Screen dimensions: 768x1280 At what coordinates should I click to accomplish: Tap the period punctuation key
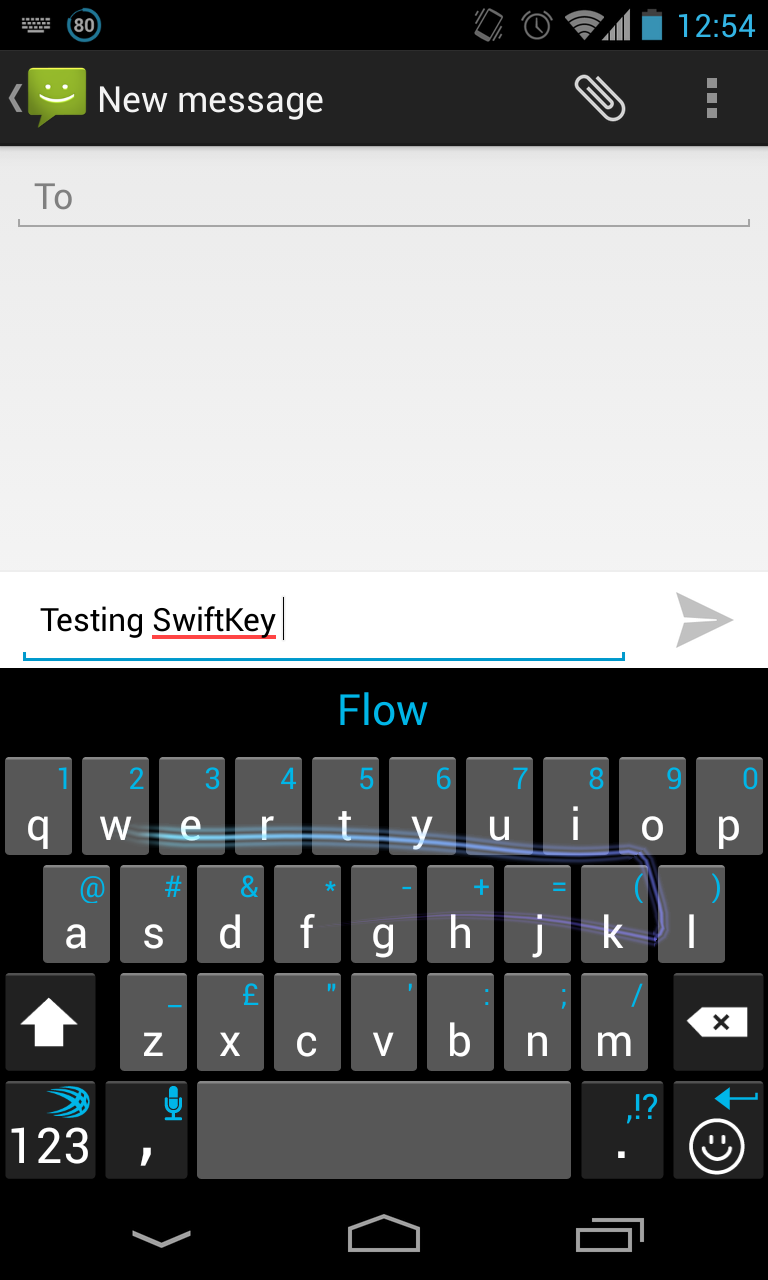point(621,1130)
